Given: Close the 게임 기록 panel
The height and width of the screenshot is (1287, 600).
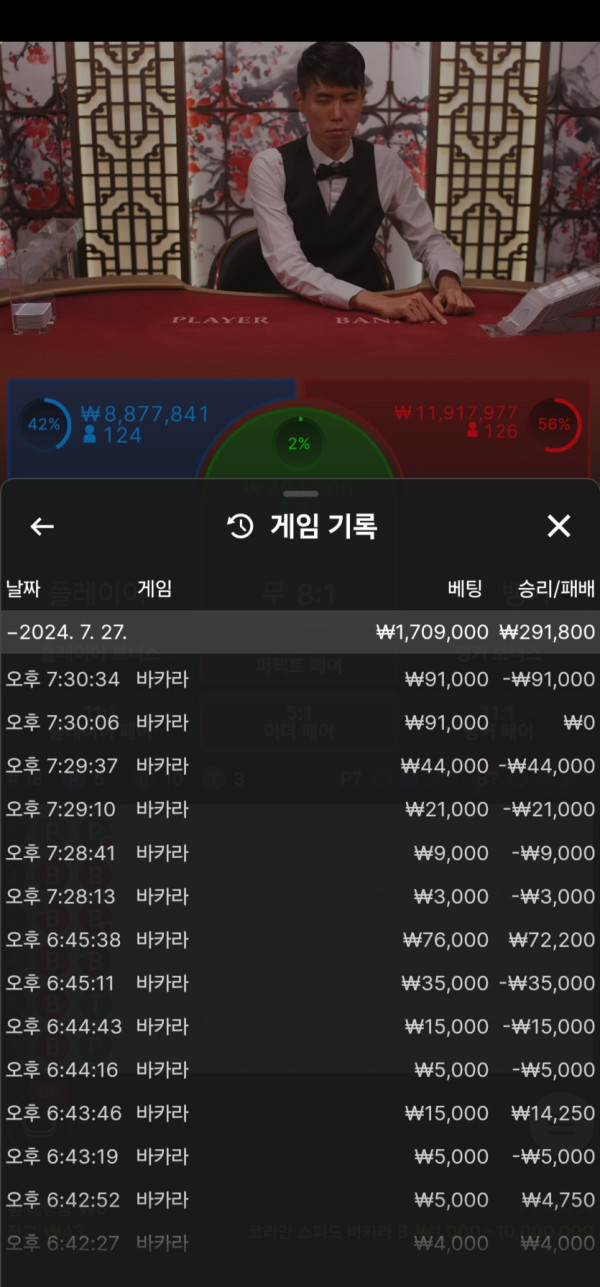Looking at the screenshot, I should (558, 527).
